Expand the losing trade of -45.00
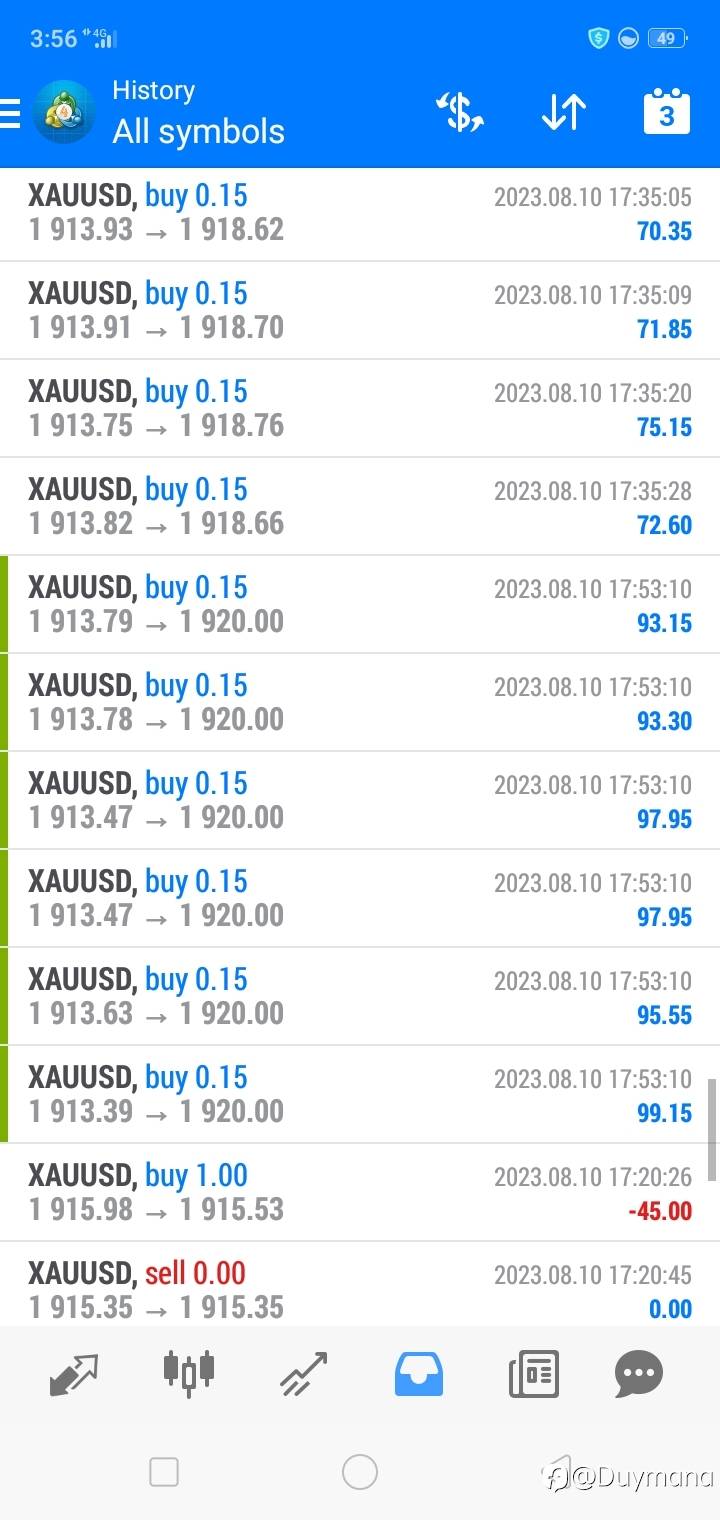Screen dimensions: 720x1520 tap(360, 1193)
